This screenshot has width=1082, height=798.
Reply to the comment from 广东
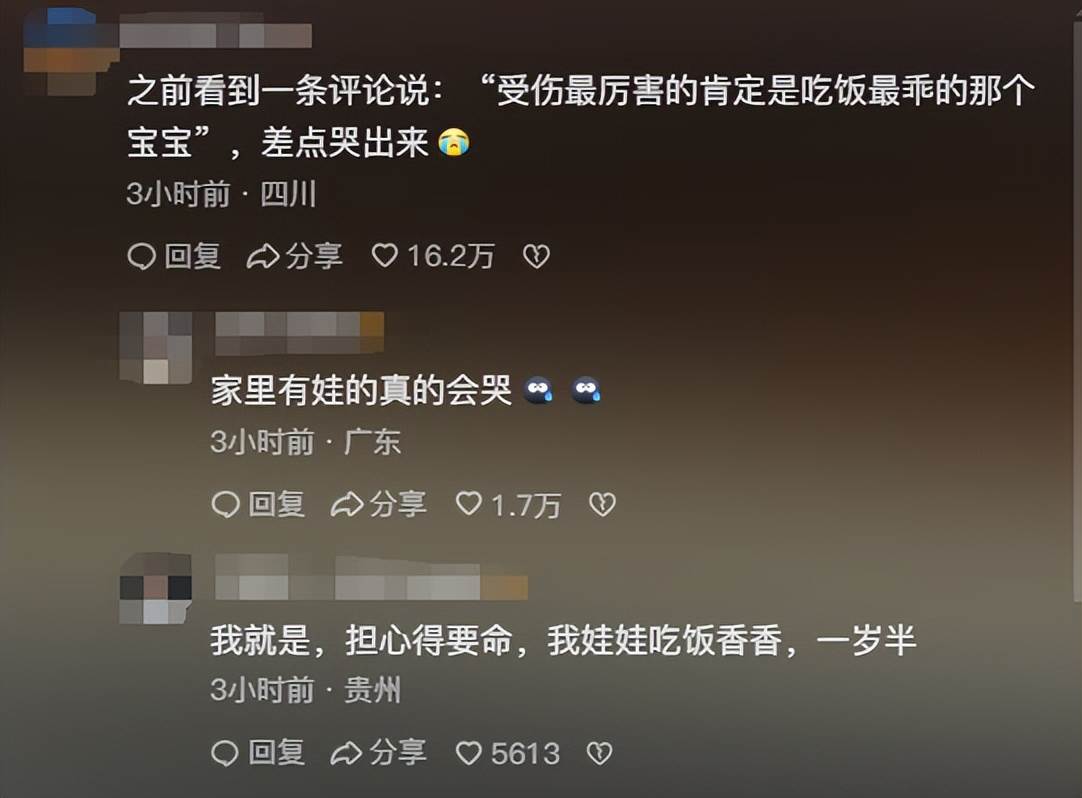pos(259,504)
